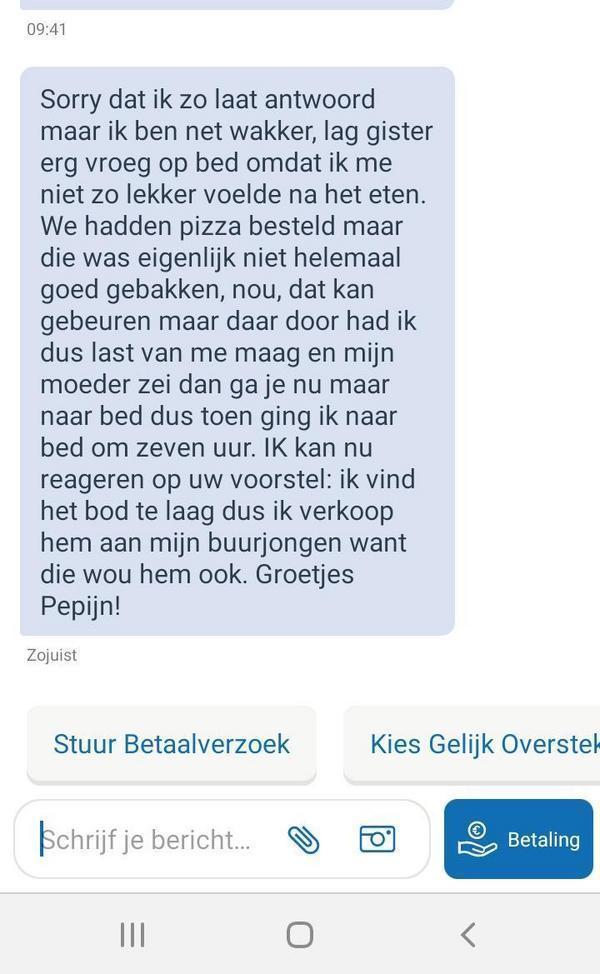The width and height of the screenshot is (600, 974).
Task: Go back using the system back arrow
Action: 467,934
